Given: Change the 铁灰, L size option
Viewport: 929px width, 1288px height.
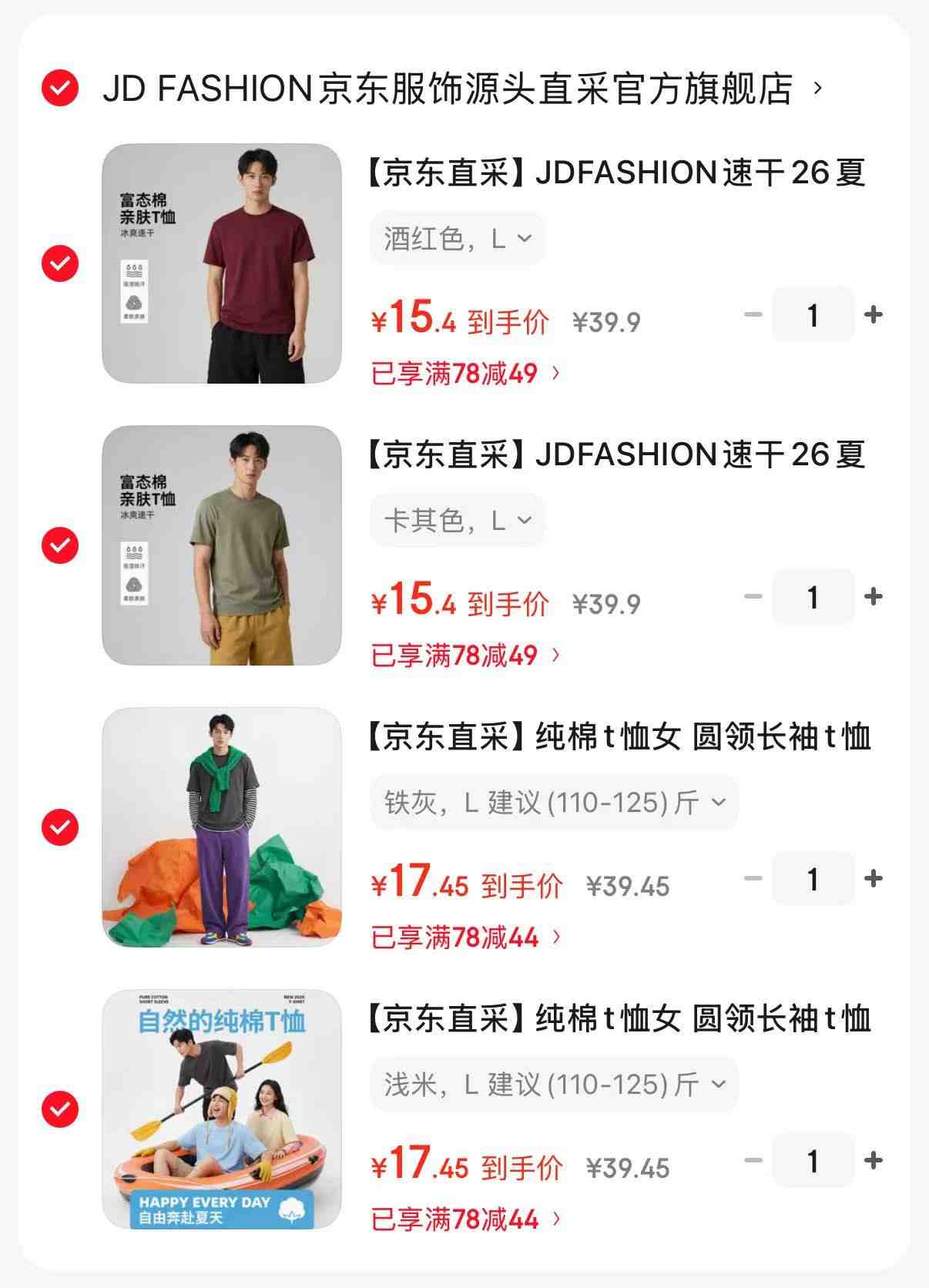Looking at the screenshot, I should [x=555, y=803].
